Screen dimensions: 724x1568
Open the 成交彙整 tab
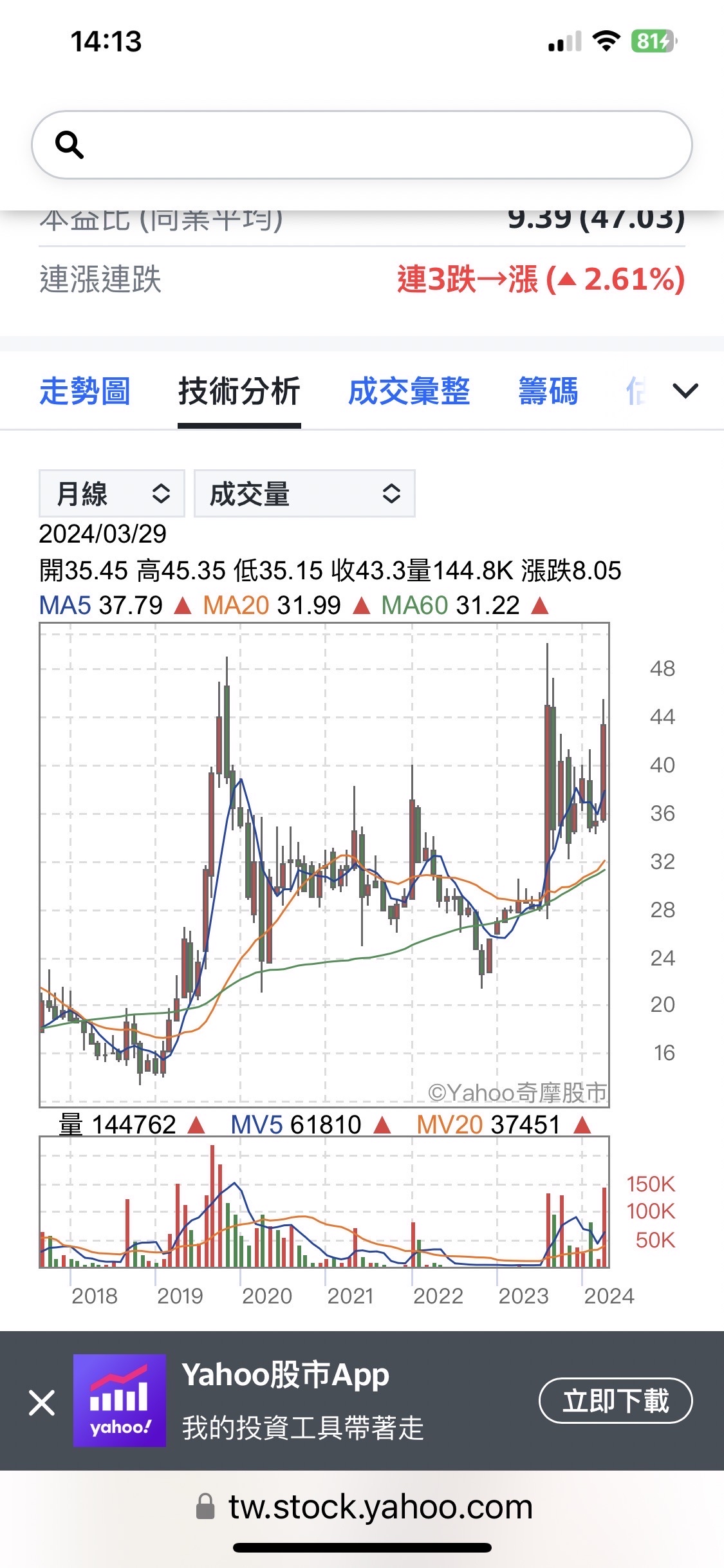(409, 391)
